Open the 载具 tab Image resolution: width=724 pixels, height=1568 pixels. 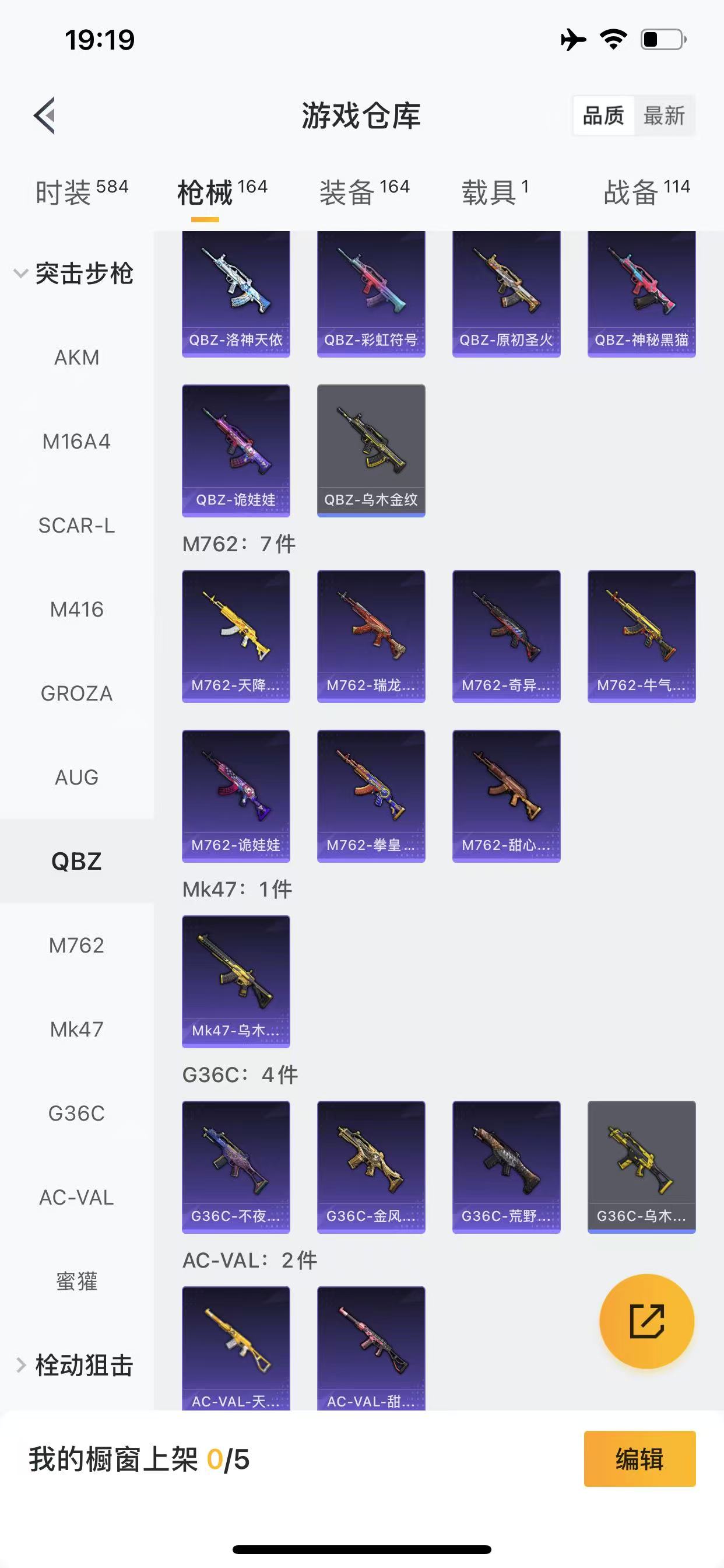pyautogui.click(x=495, y=192)
